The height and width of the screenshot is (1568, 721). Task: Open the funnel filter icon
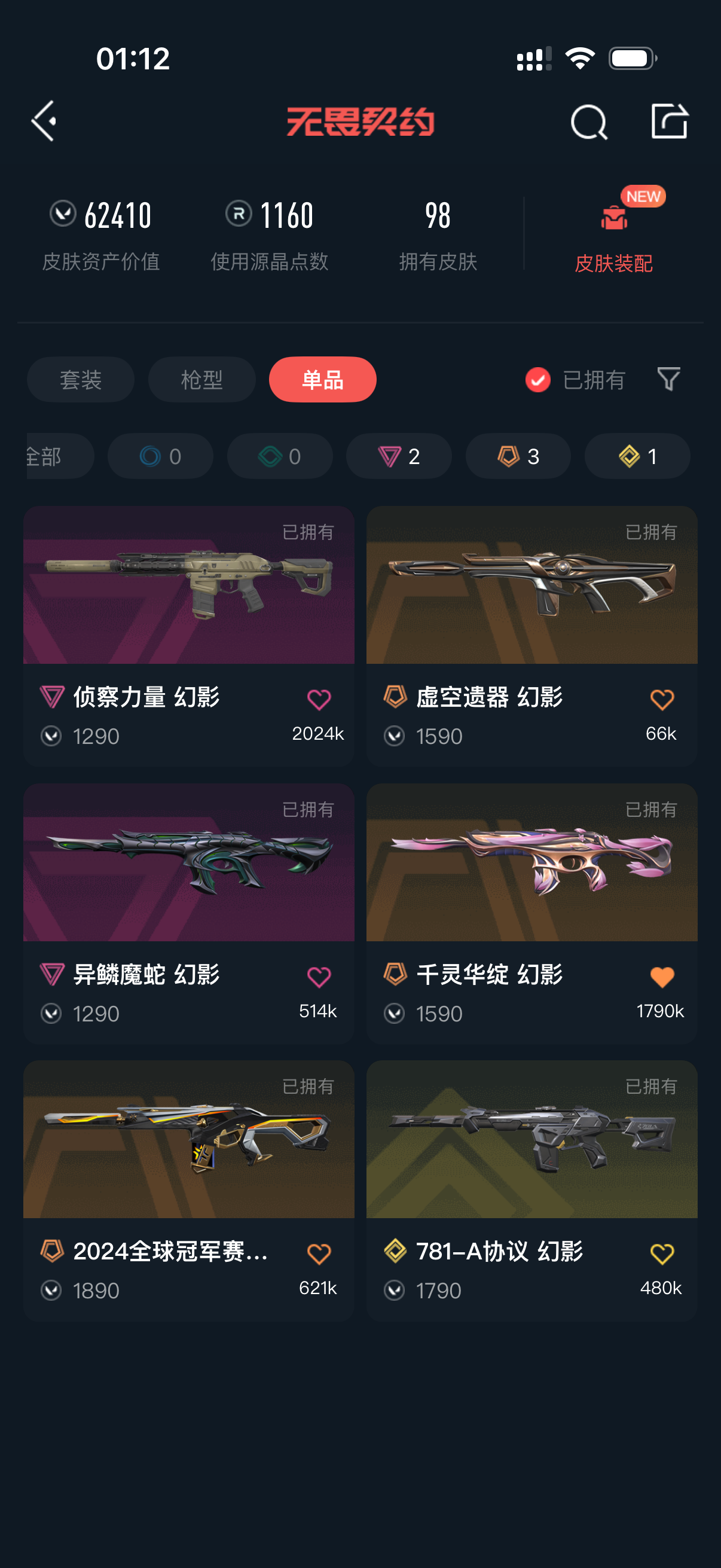click(668, 379)
